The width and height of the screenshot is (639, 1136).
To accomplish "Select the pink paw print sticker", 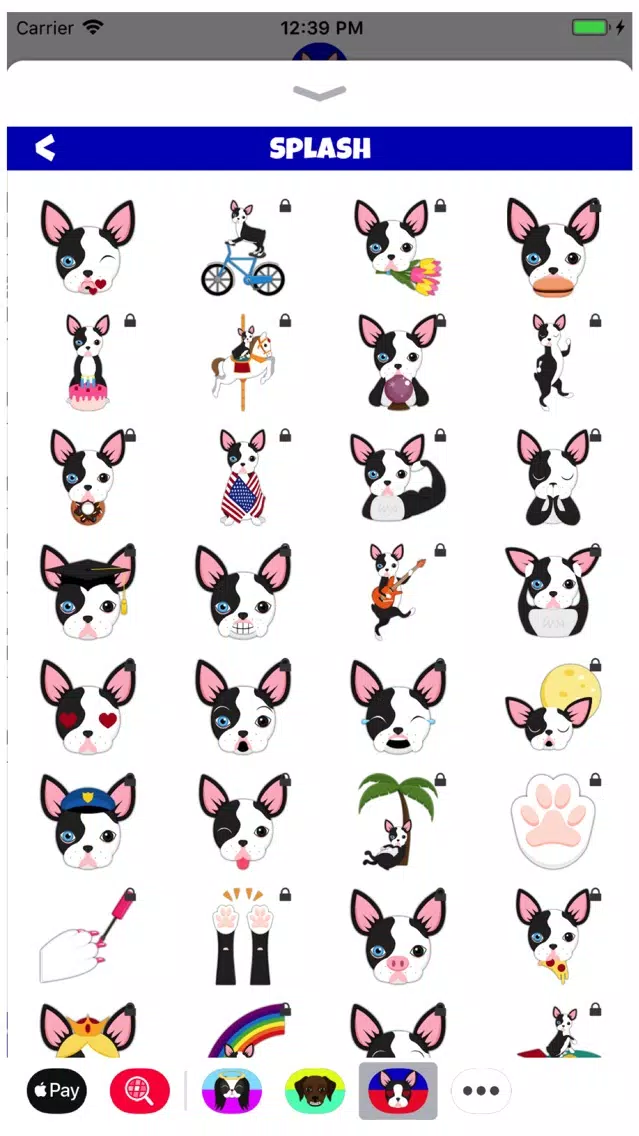I will pyautogui.click(x=553, y=822).
